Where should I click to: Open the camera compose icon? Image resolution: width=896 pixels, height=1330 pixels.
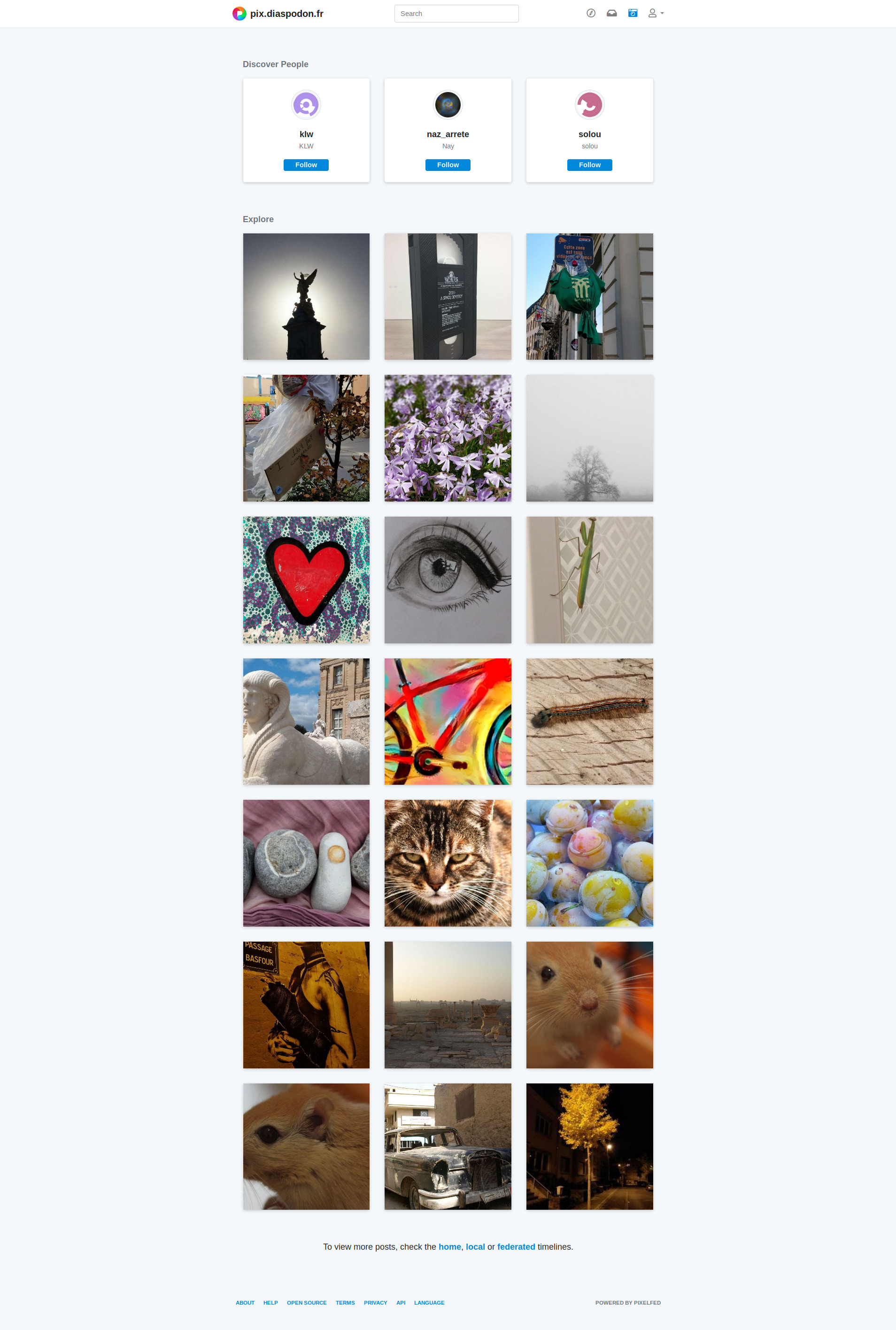[633, 13]
